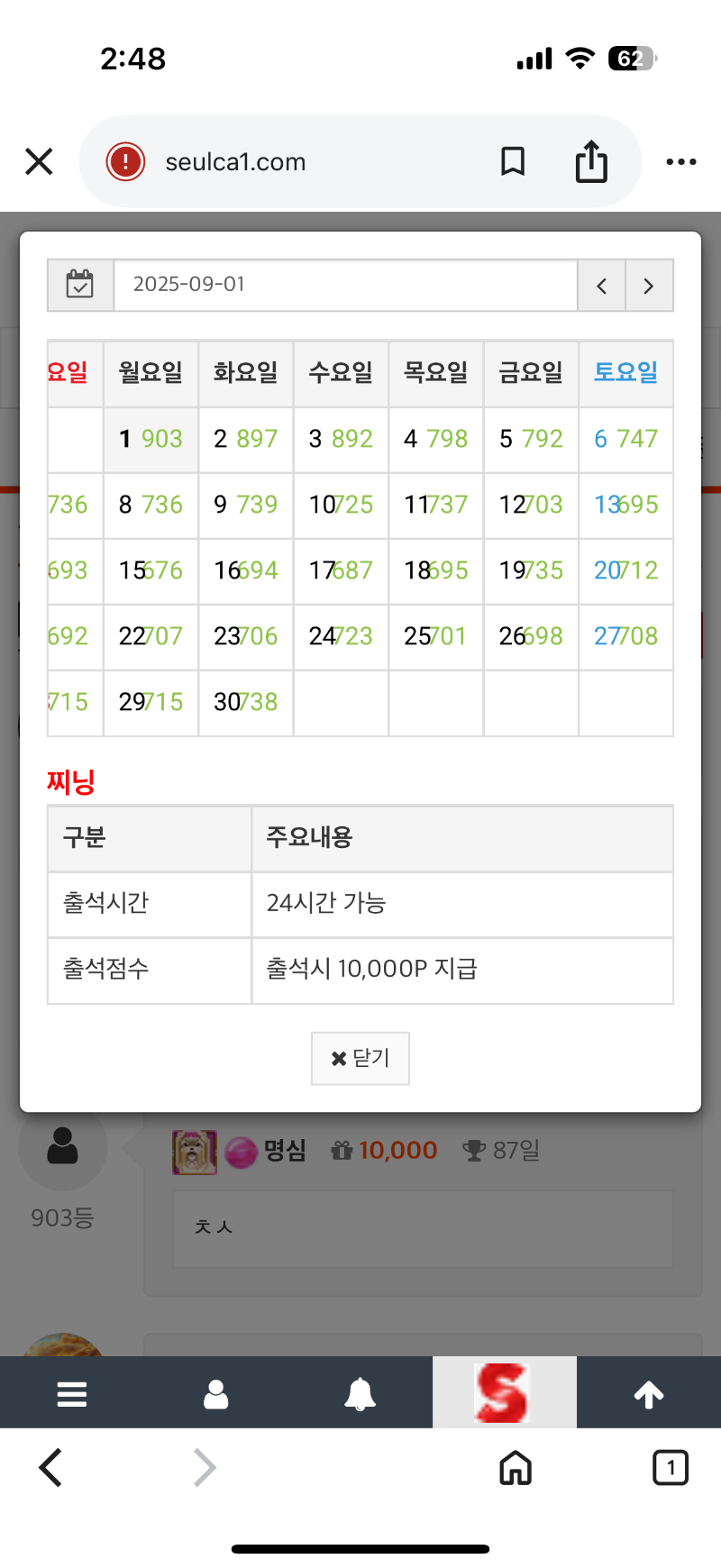721x1568 pixels.
Task: Go to browser home page
Action: pos(516,1467)
